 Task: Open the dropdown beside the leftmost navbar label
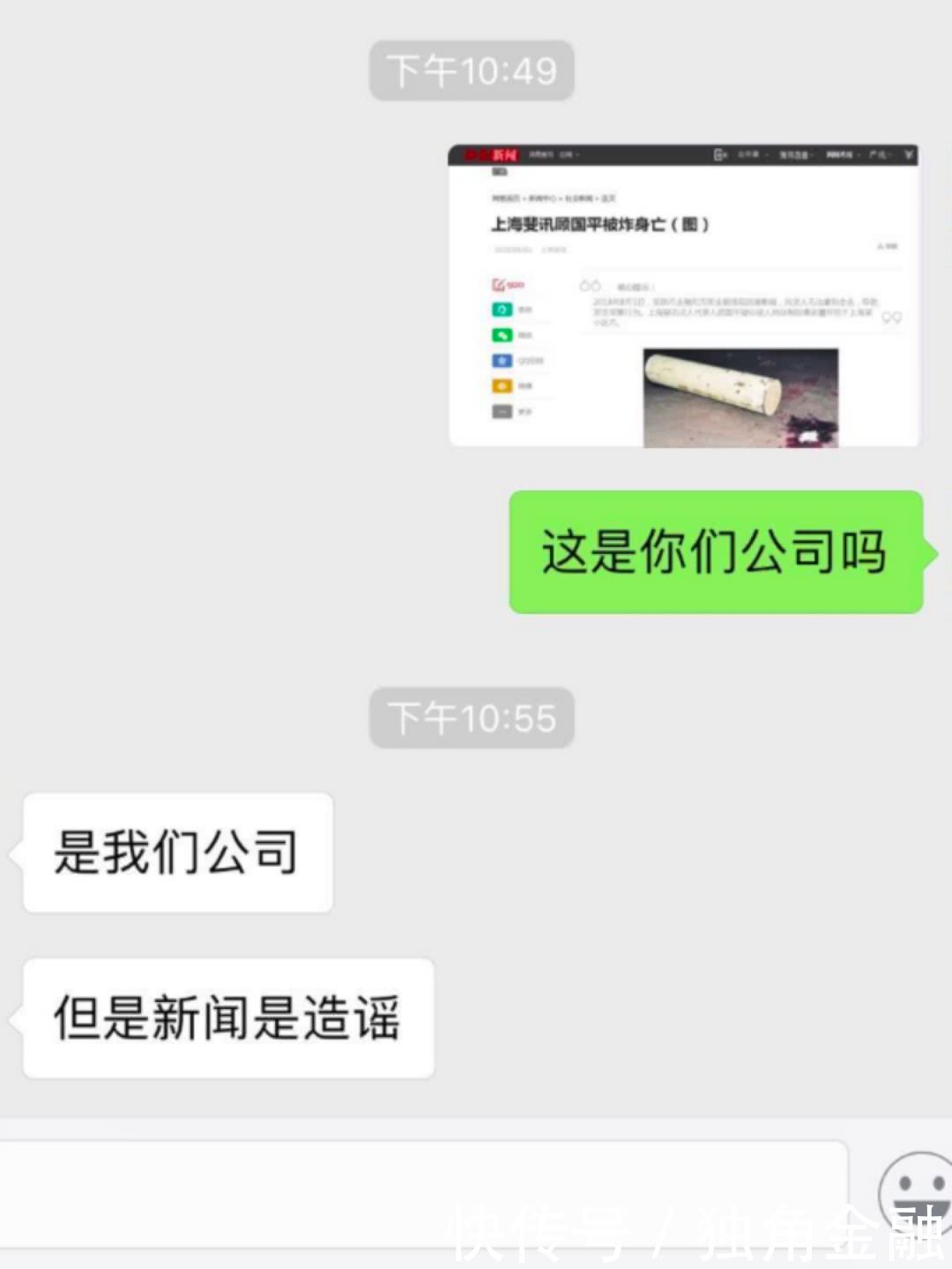577,154
